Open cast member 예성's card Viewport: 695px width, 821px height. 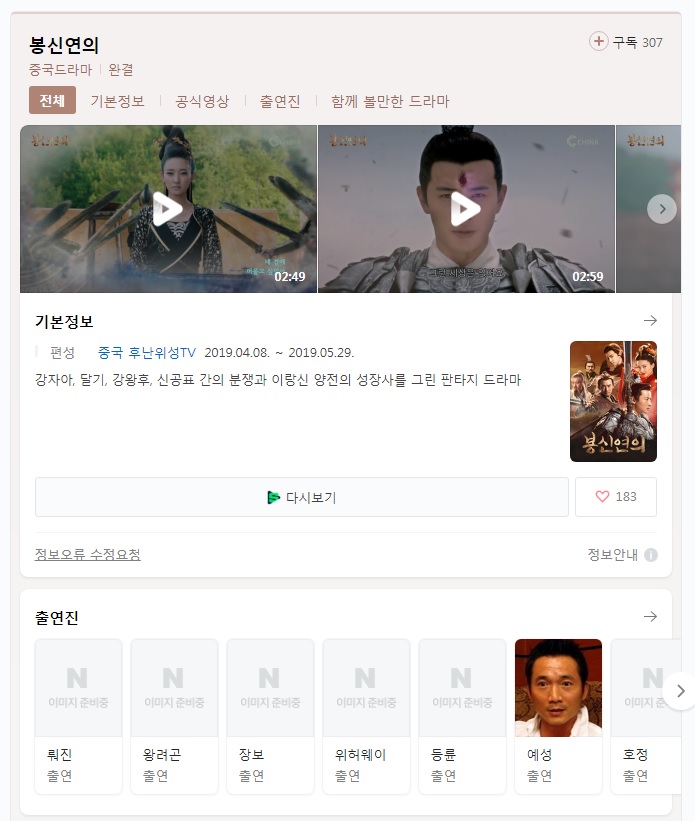pyautogui.click(x=558, y=715)
